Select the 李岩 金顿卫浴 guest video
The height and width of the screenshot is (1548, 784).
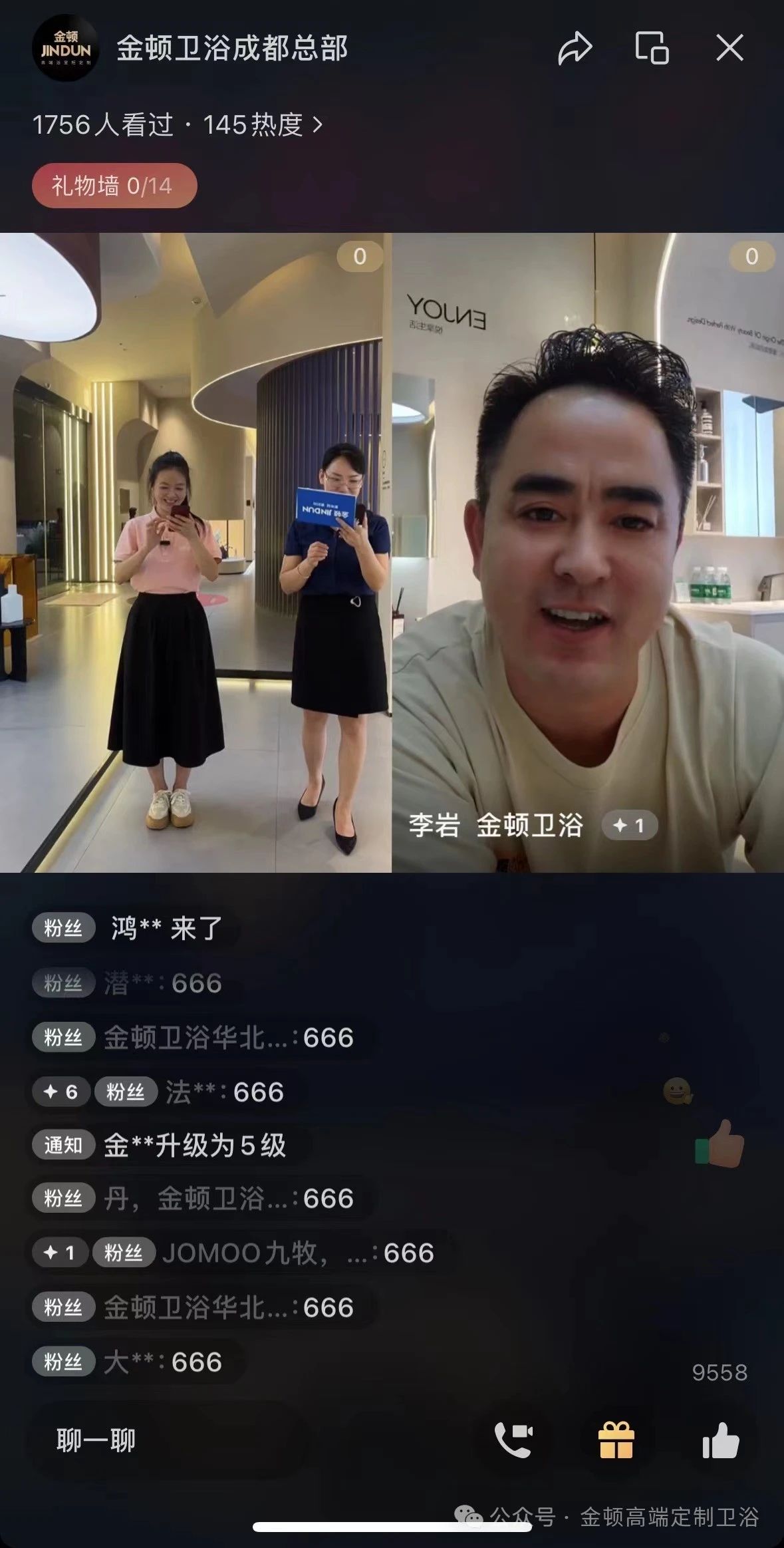[588, 552]
